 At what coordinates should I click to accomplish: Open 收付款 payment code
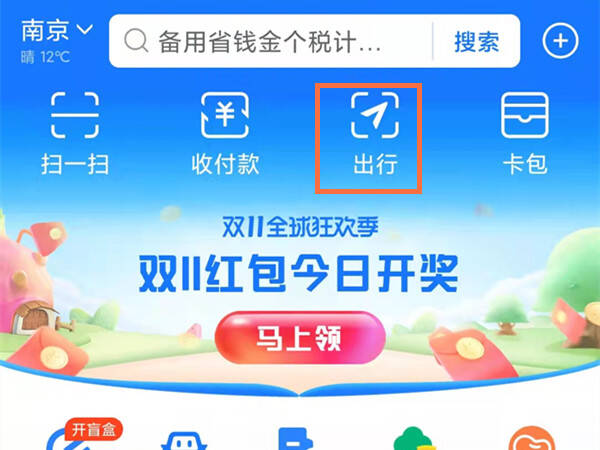tap(225, 135)
